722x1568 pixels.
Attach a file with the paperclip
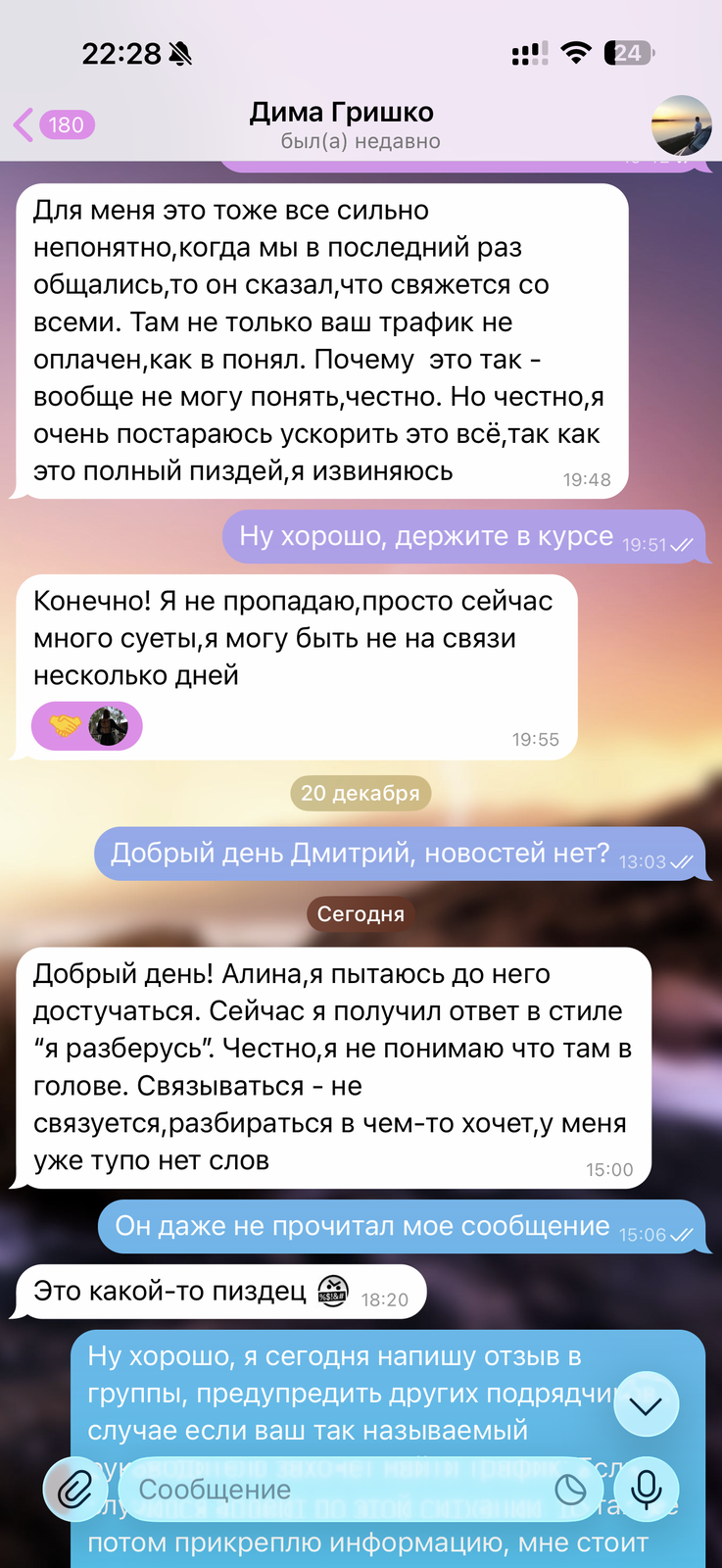(74, 1490)
